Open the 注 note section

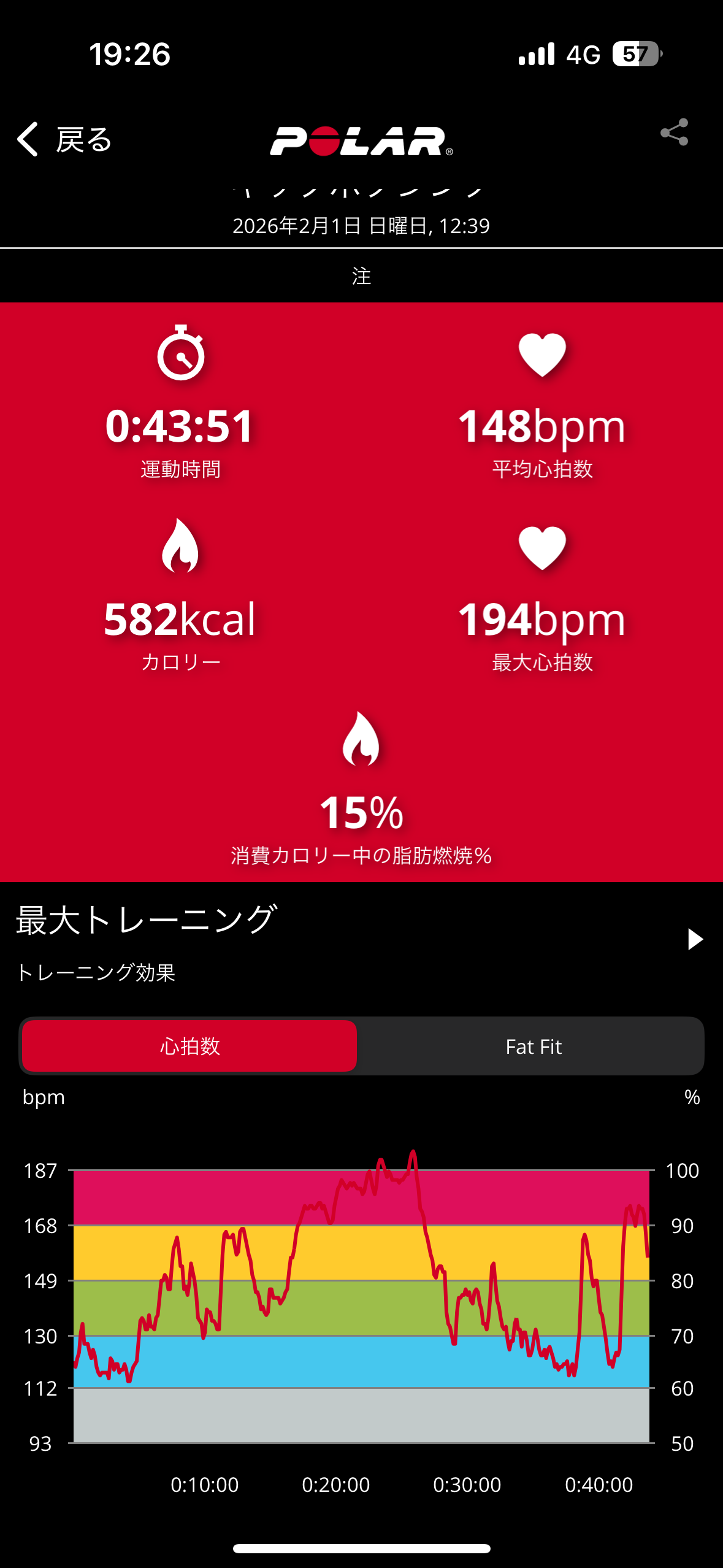click(x=361, y=276)
